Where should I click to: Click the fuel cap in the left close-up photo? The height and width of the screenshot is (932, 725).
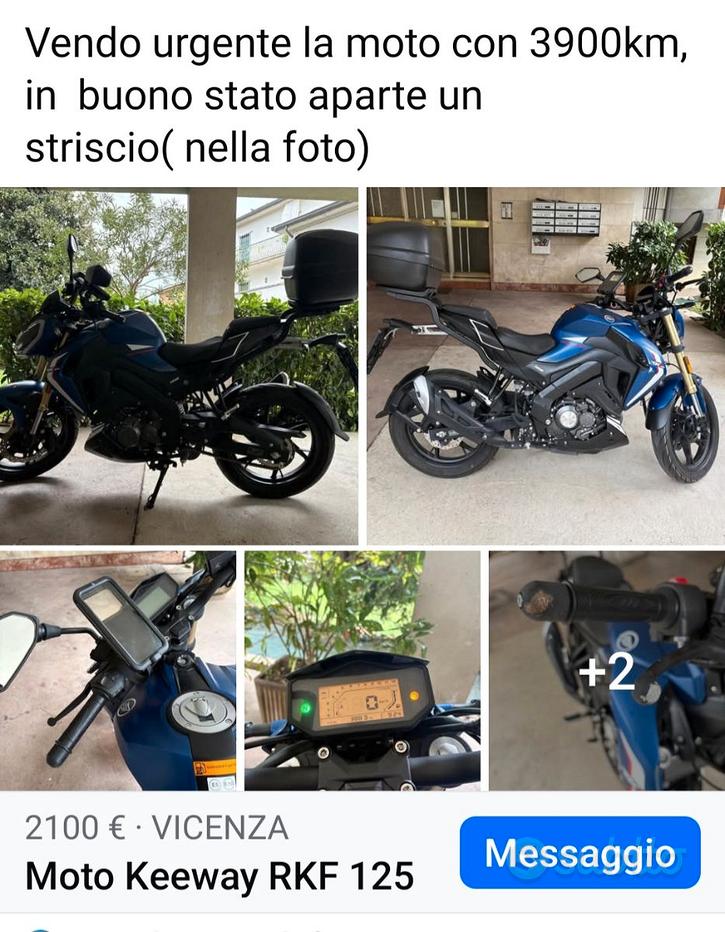click(x=200, y=708)
